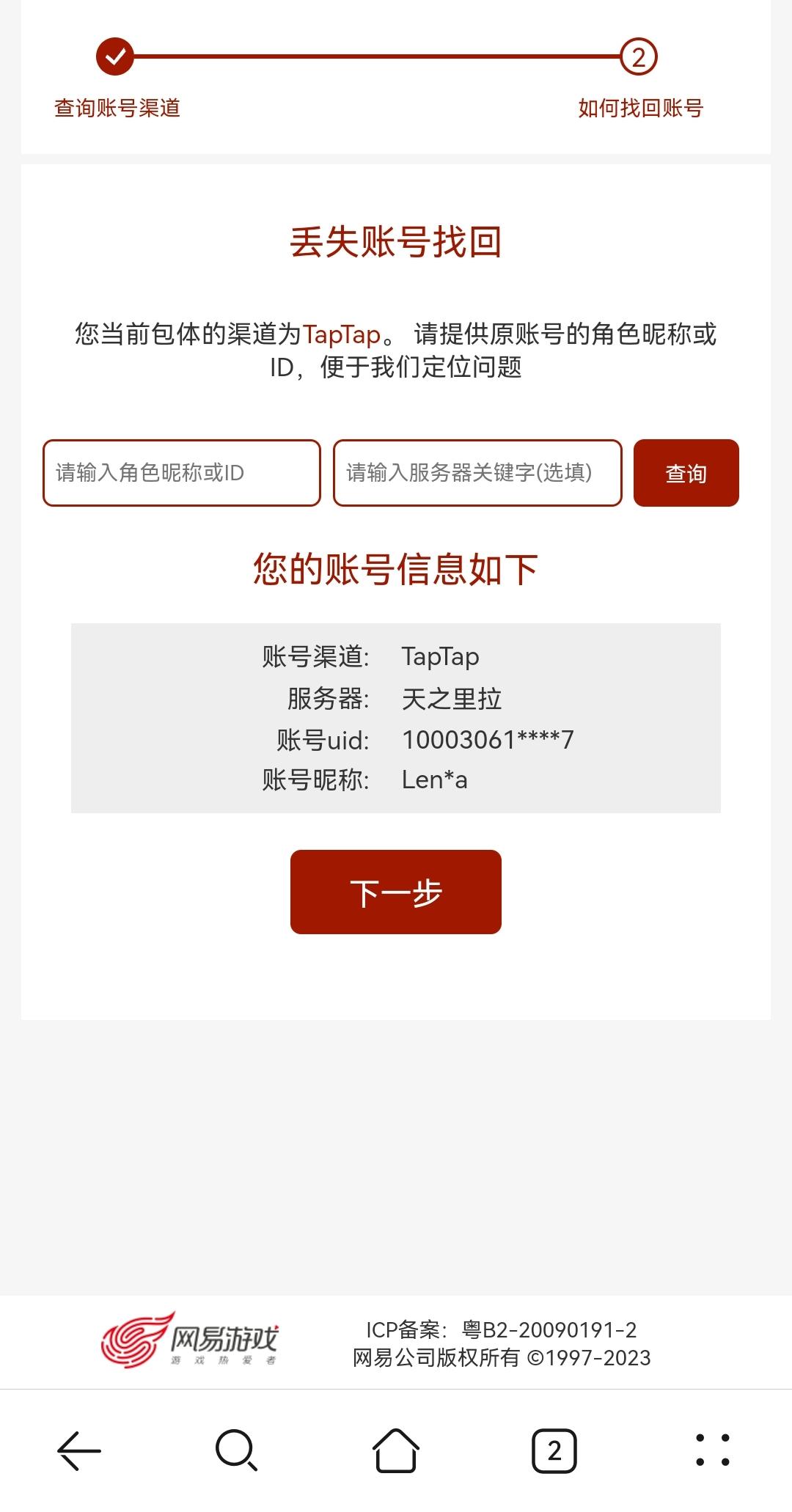Click the completed step checkmark icon
This screenshot has width=792, height=1512.
coord(114,55)
